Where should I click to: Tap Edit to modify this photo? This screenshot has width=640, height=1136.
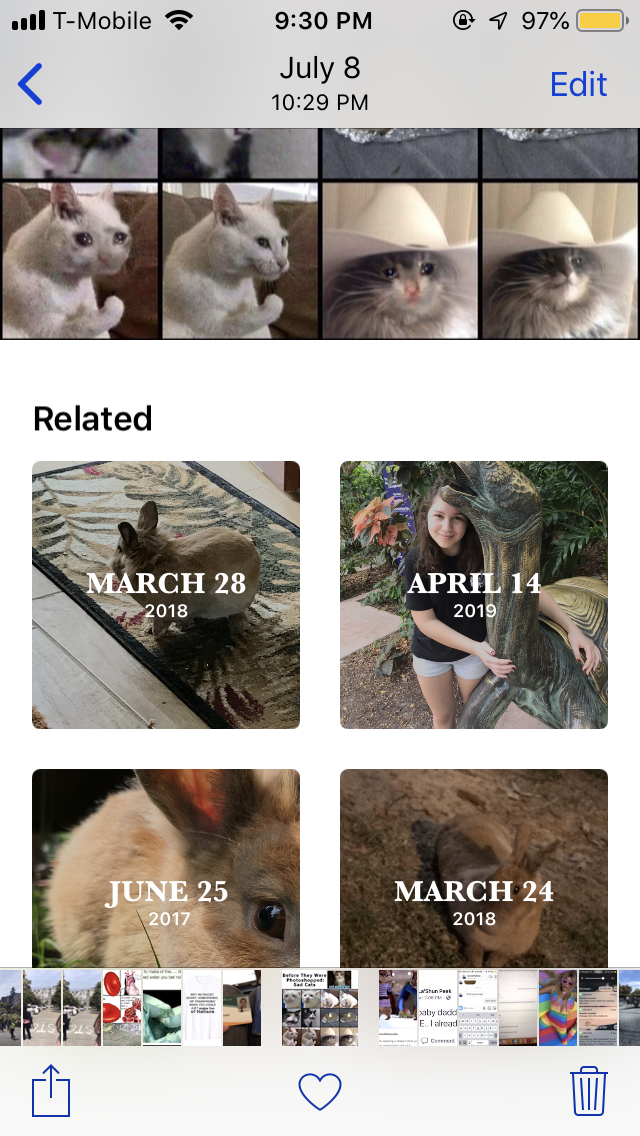[578, 84]
